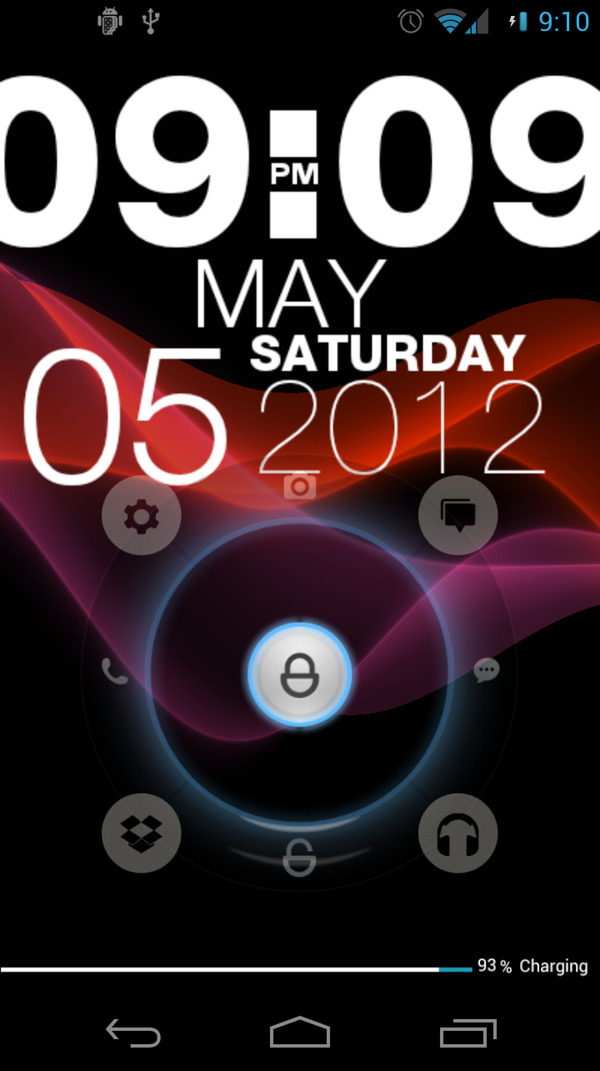The height and width of the screenshot is (1071, 600).
Task: Open the messaging shortcut icon
Action: pyautogui.click(x=457, y=517)
